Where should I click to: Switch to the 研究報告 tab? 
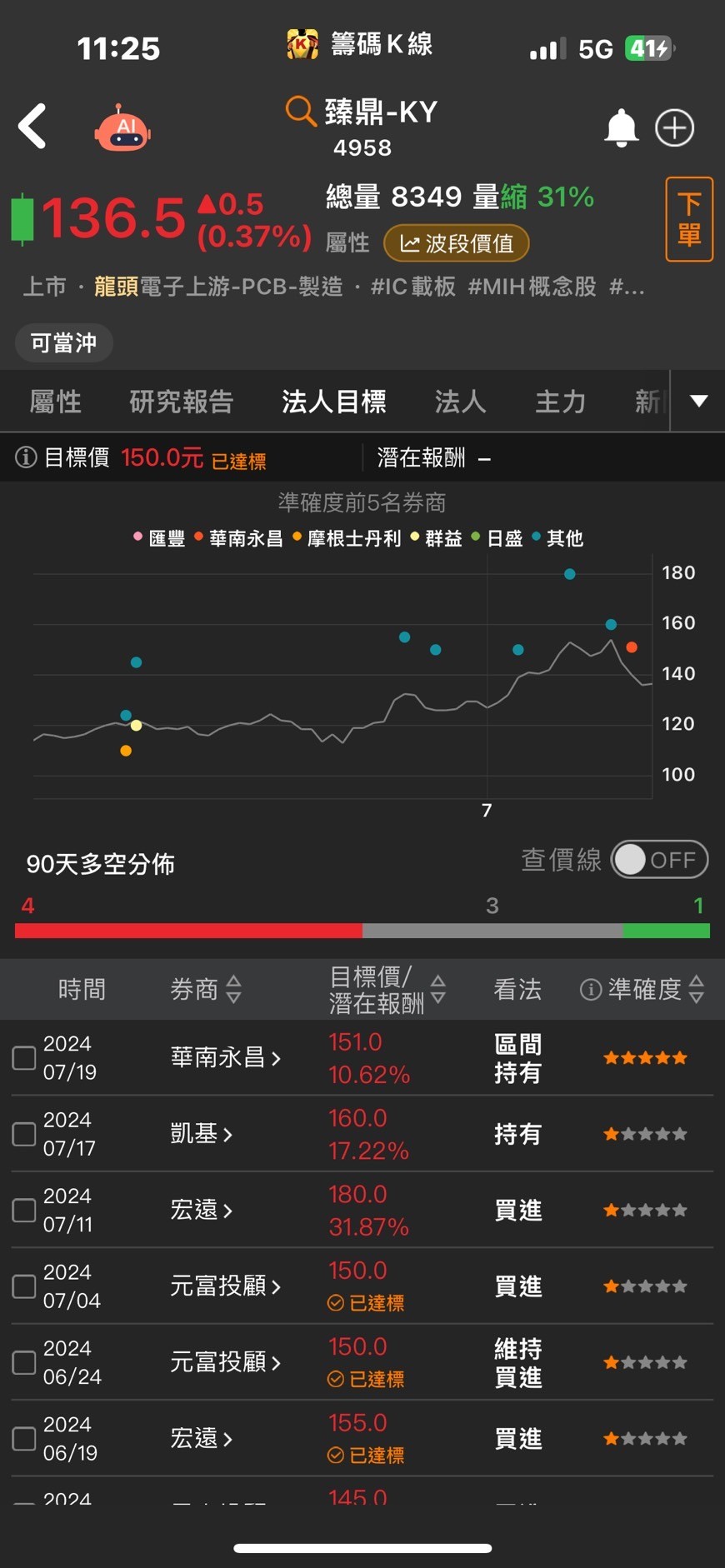click(182, 402)
